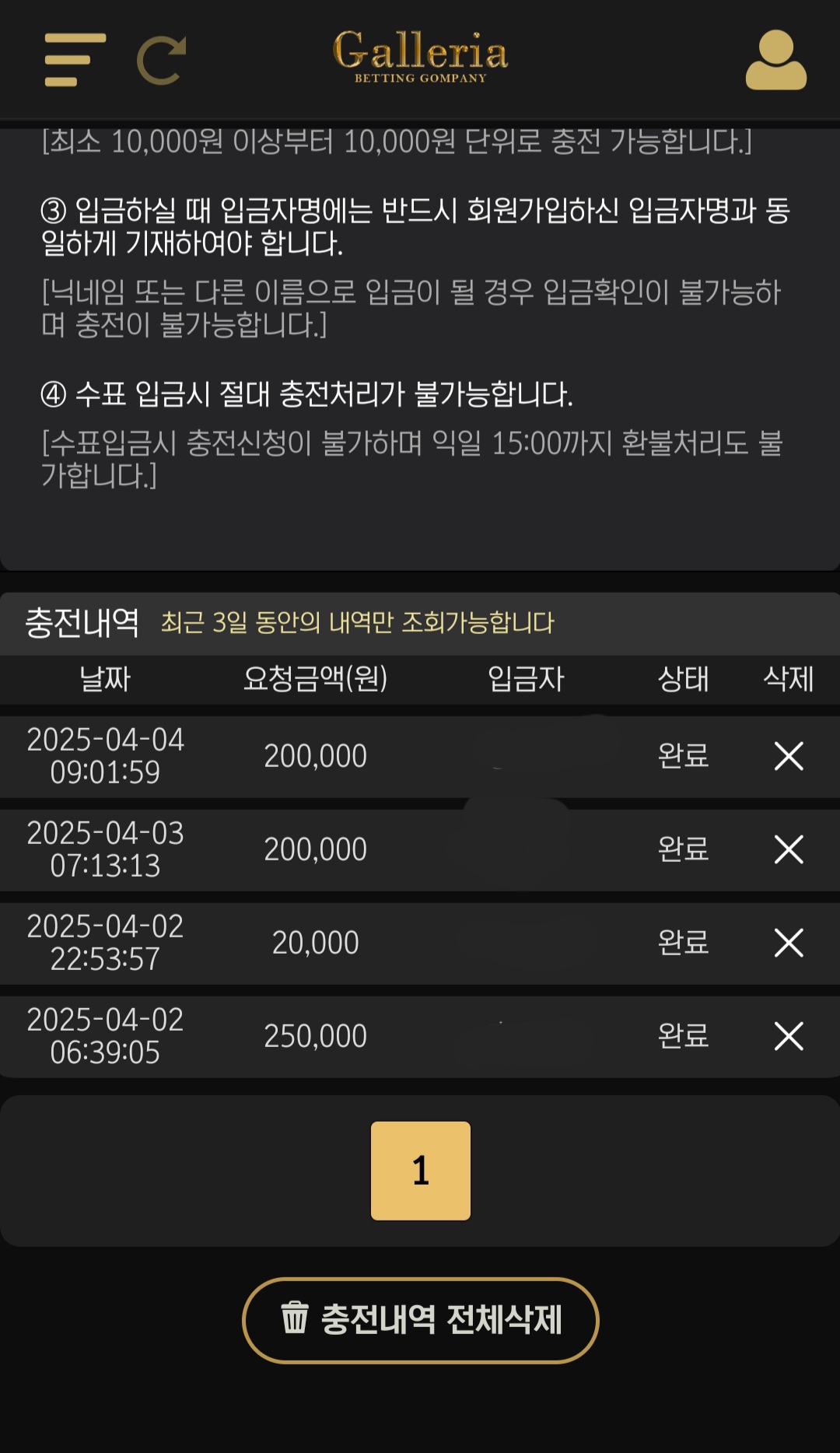
Task: Tap the Galleria logo to go home
Action: pos(420,56)
